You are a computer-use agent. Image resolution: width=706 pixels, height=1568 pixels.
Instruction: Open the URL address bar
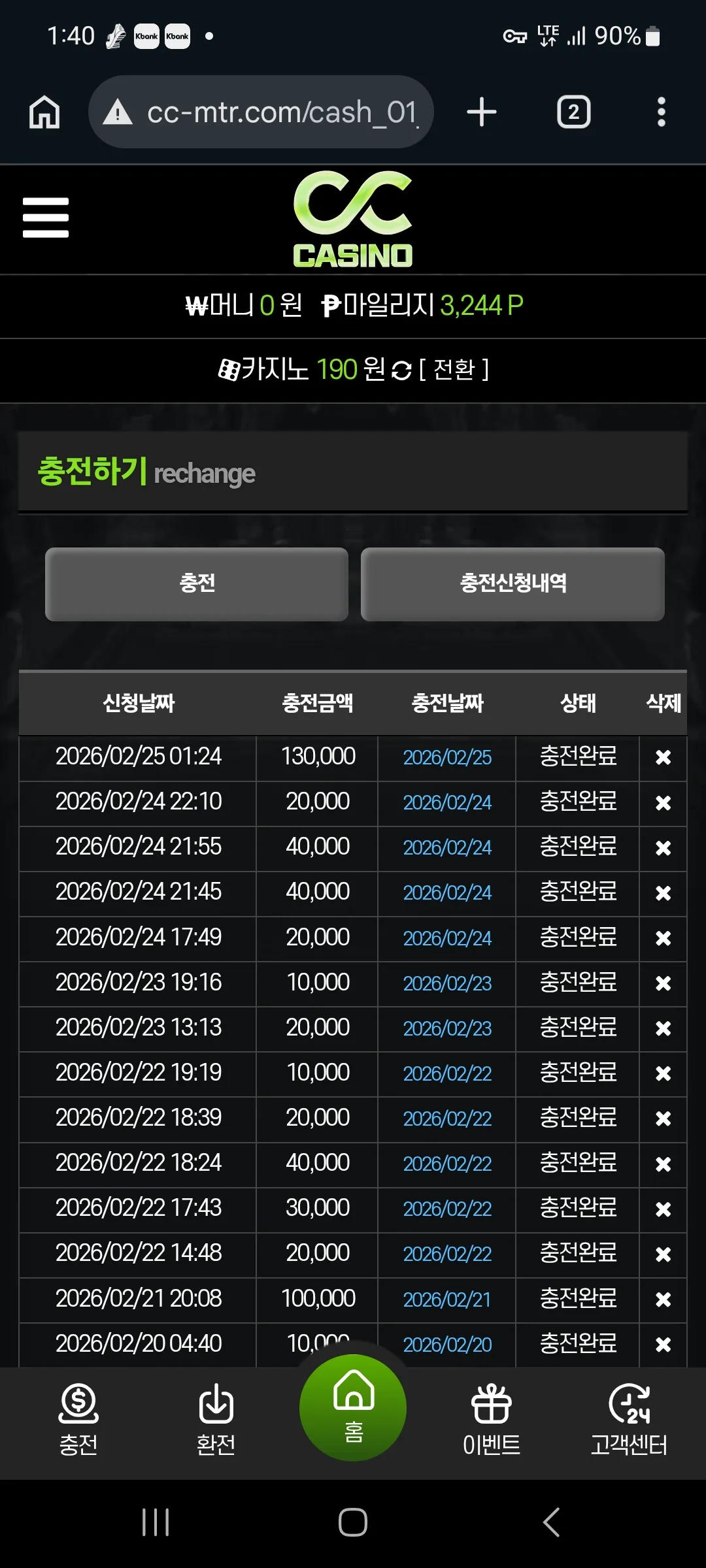pos(261,112)
